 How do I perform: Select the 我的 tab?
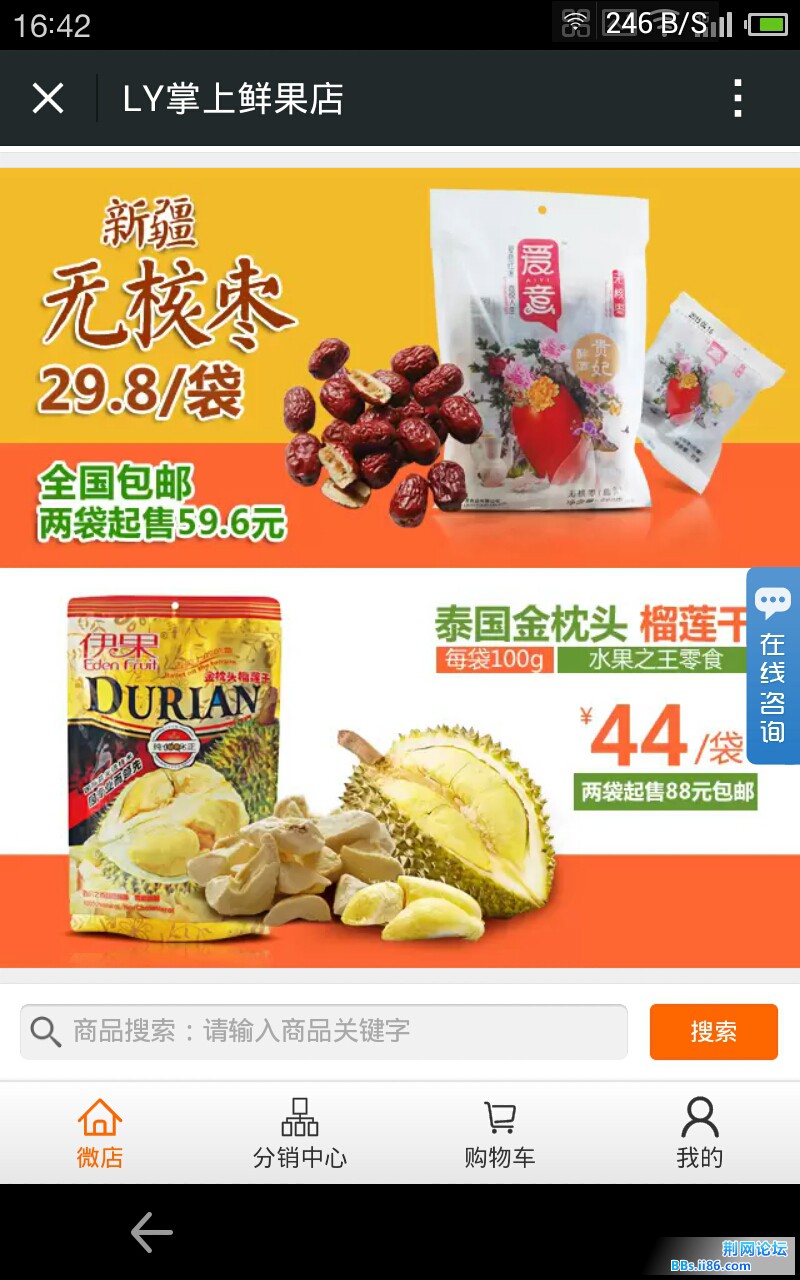(699, 1133)
